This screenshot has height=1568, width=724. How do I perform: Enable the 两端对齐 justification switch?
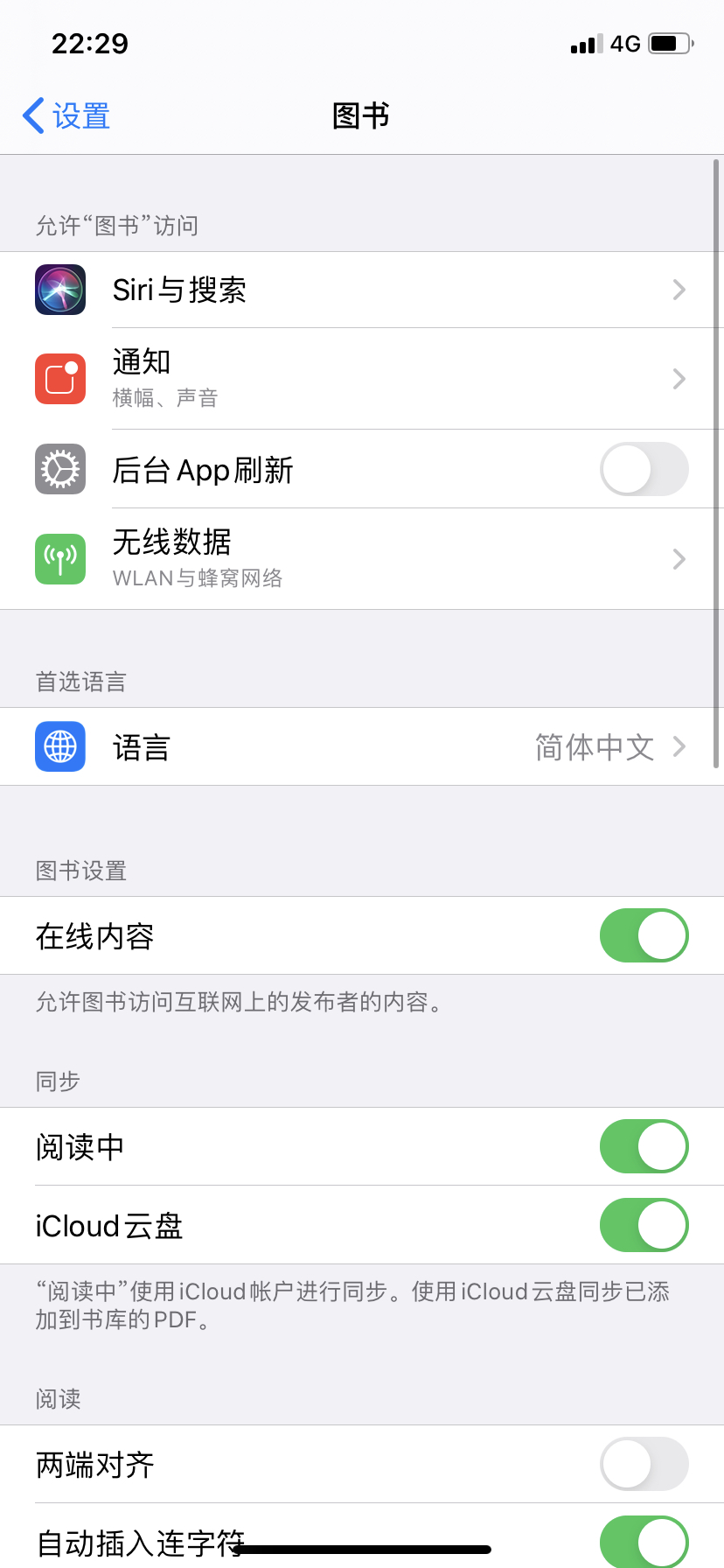click(x=644, y=1464)
